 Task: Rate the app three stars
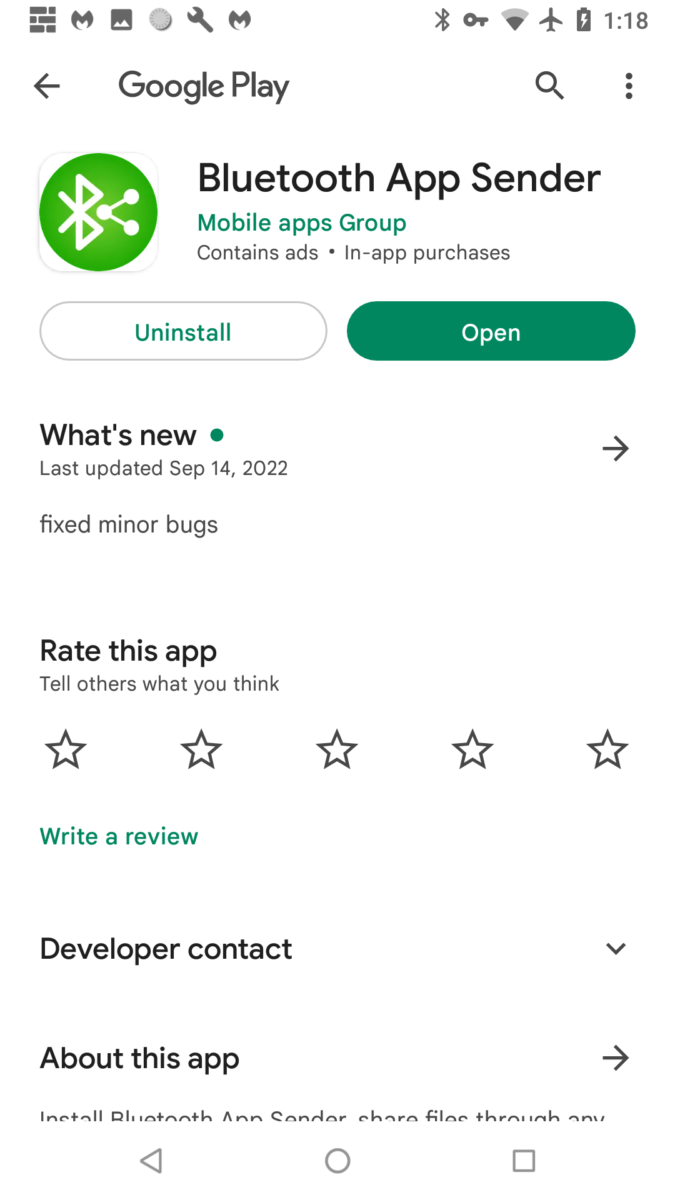337,749
